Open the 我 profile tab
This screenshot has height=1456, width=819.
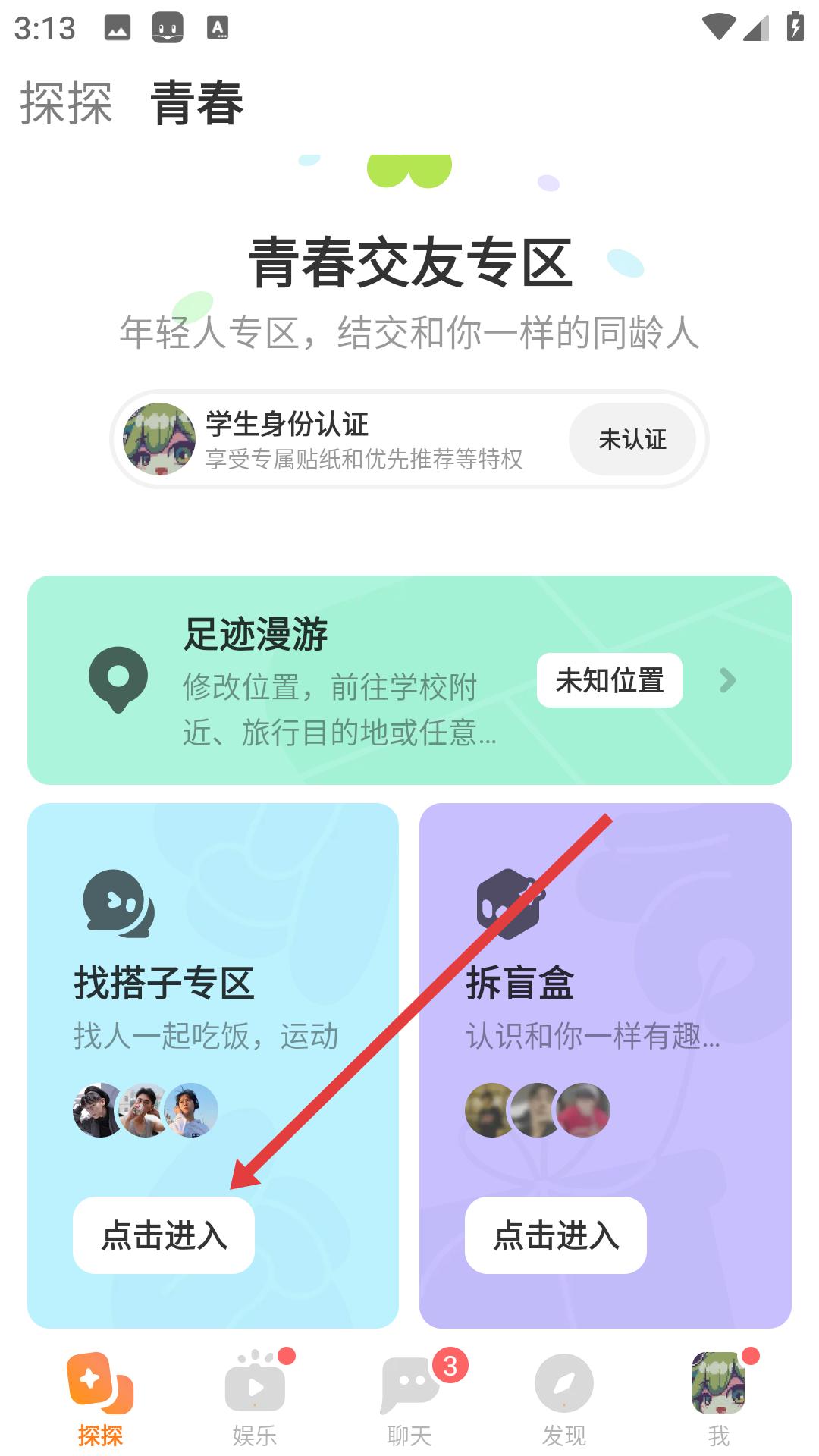click(x=718, y=1399)
